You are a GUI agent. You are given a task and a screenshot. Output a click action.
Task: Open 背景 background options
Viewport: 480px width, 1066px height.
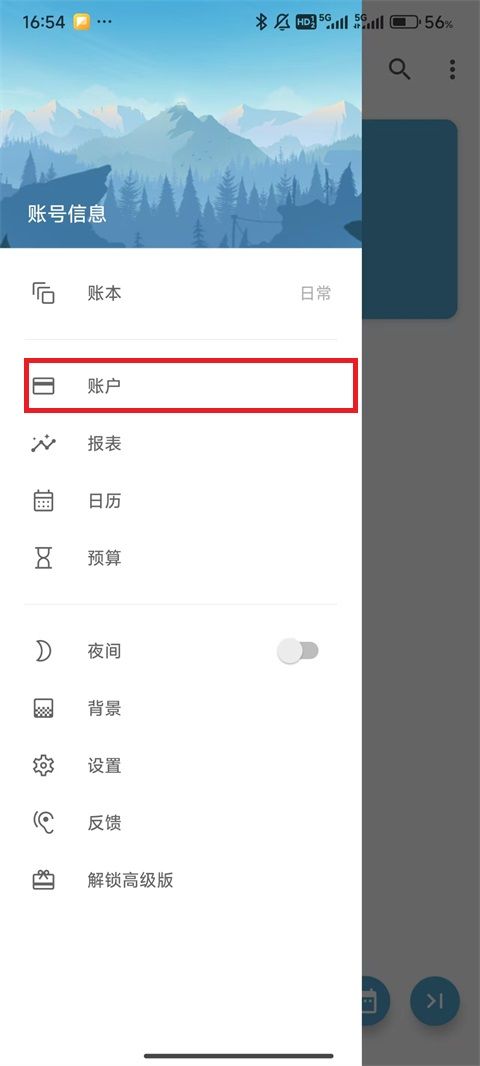click(181, 708)
